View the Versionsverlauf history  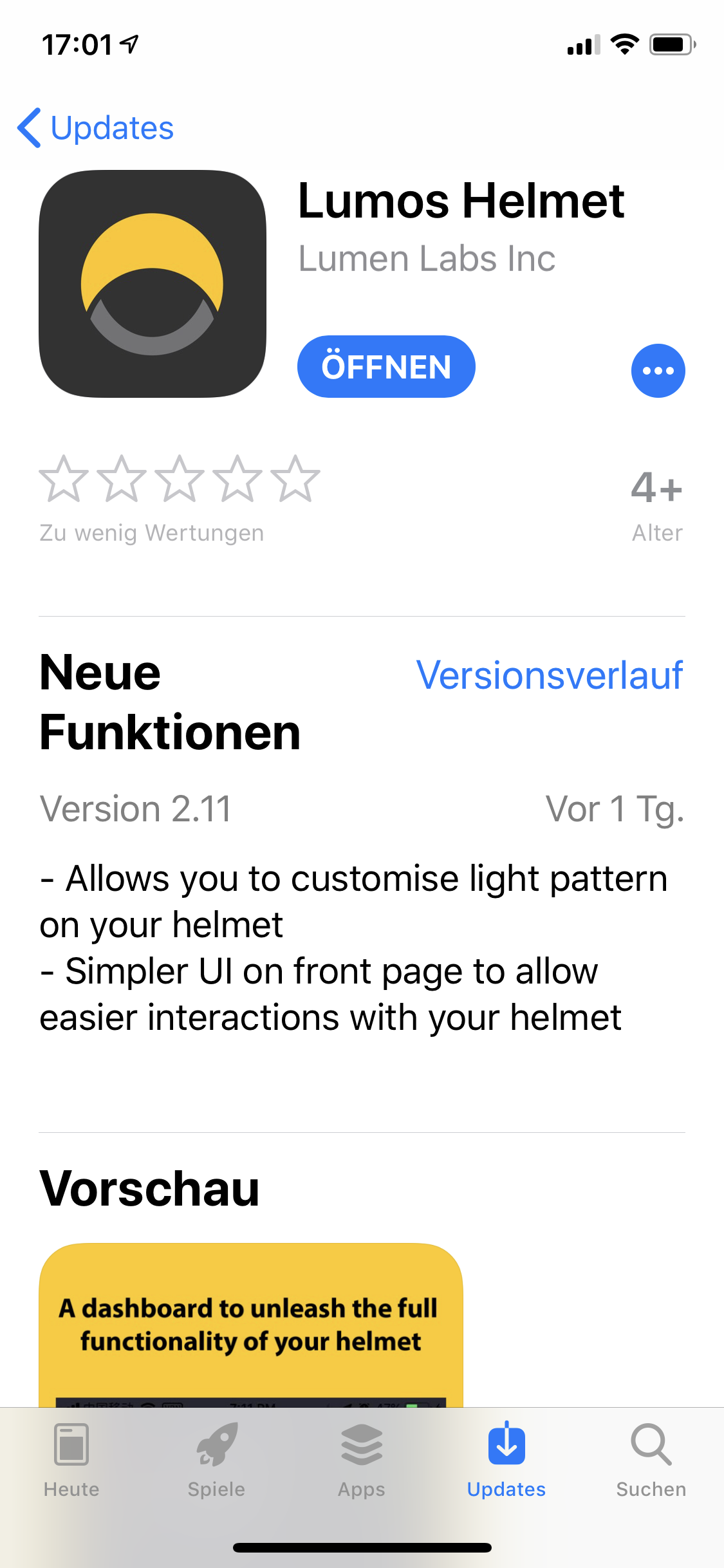click(549, 675)
